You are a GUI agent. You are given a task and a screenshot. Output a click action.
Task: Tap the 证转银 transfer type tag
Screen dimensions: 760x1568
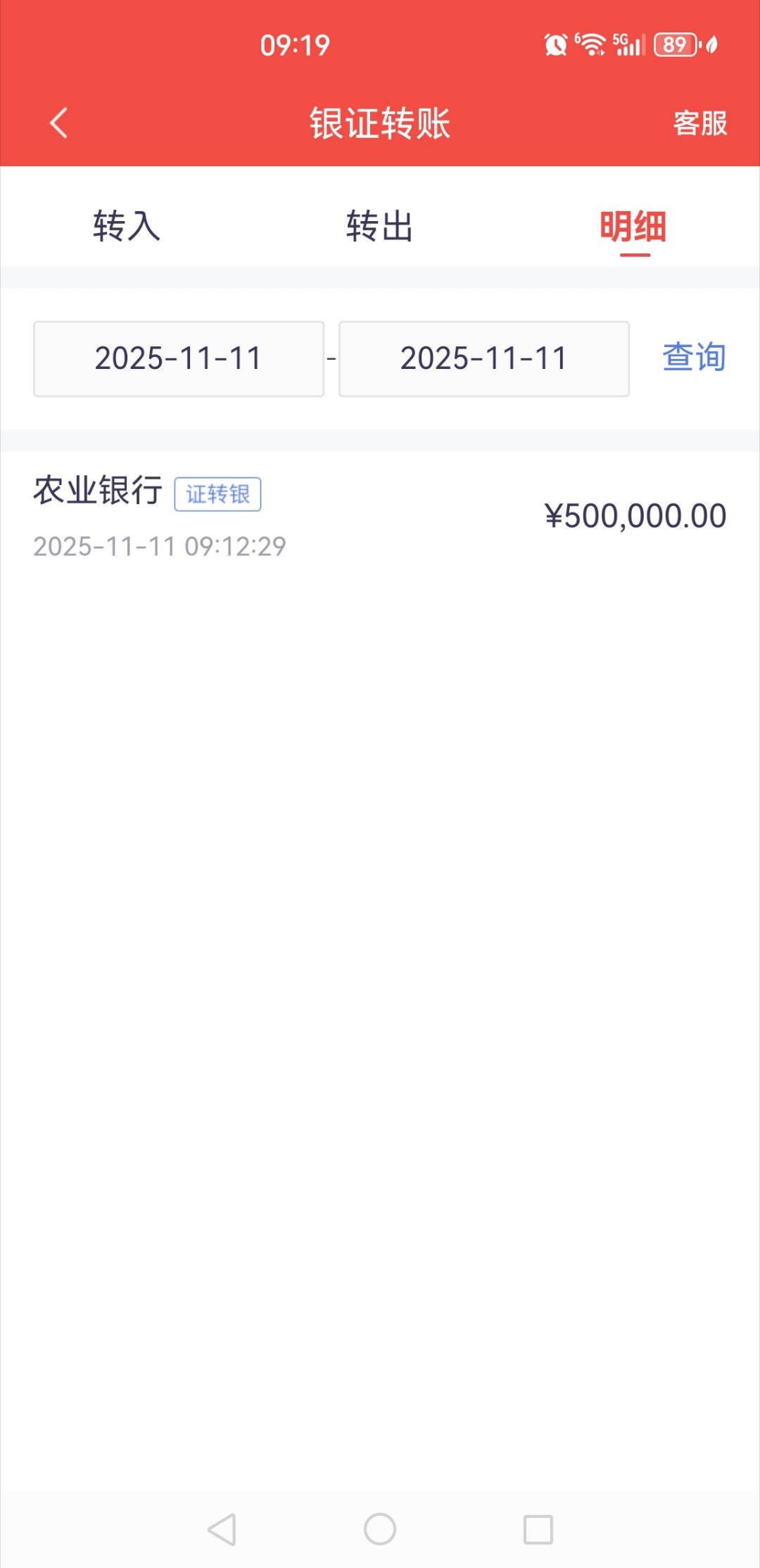pos(219,494)
